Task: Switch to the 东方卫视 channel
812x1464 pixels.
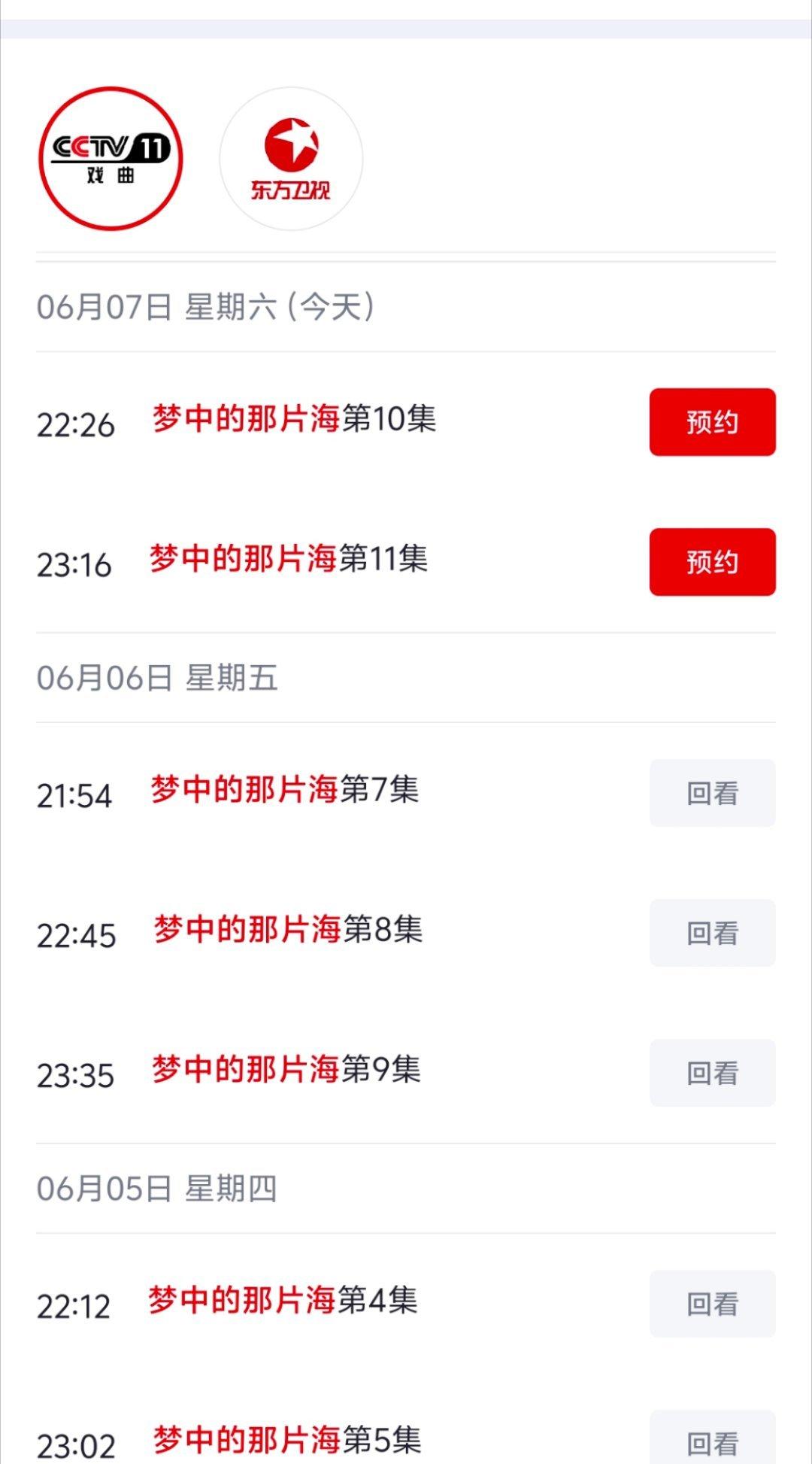Action: tap(291, 159)
